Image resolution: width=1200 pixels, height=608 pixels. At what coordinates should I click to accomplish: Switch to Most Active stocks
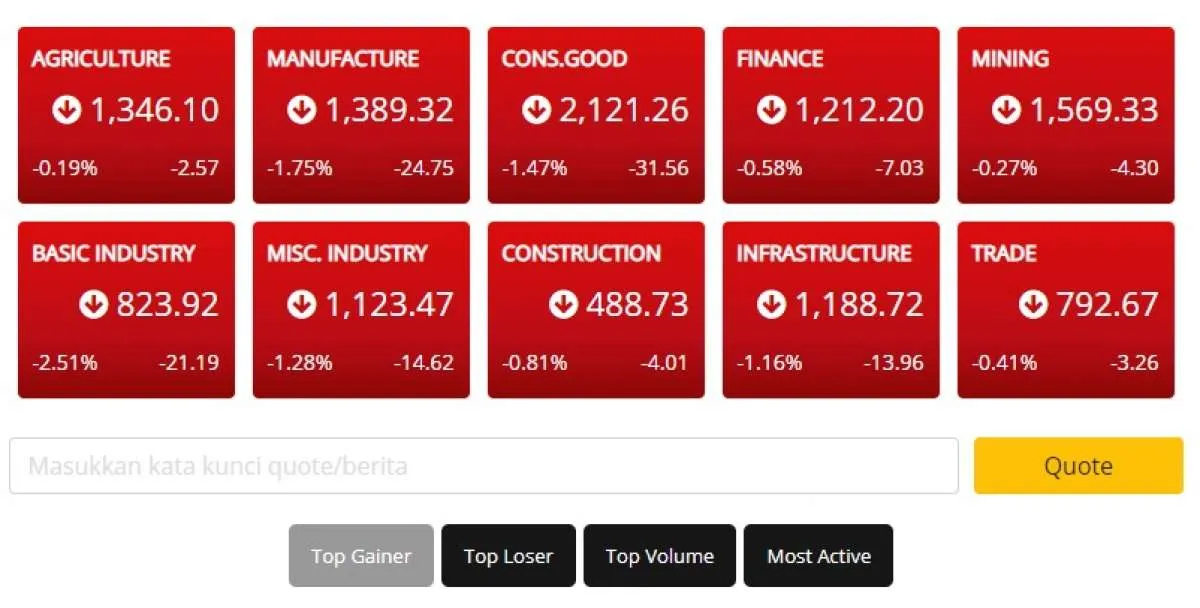pyautogui.click(x=818, y=556)
